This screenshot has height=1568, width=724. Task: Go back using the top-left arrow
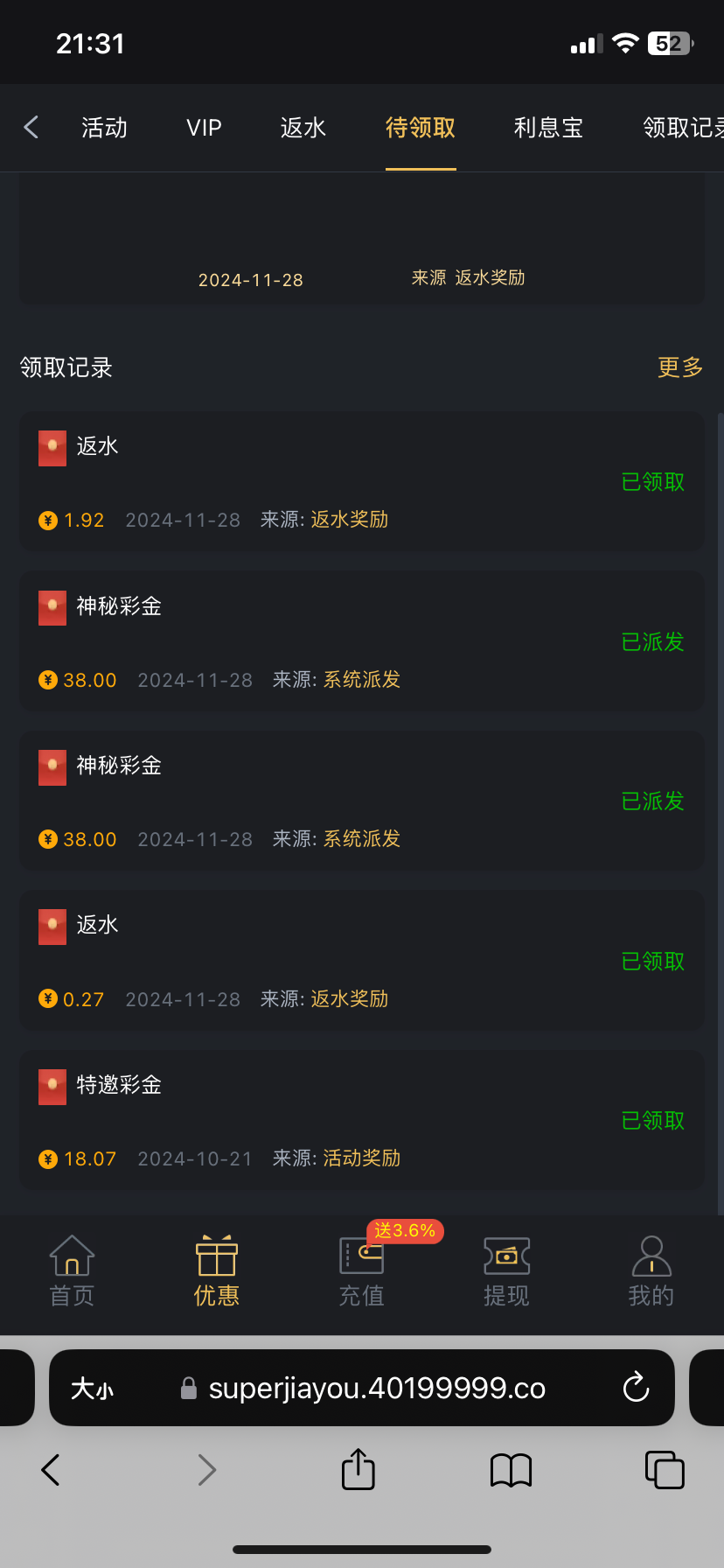[31, 128]
